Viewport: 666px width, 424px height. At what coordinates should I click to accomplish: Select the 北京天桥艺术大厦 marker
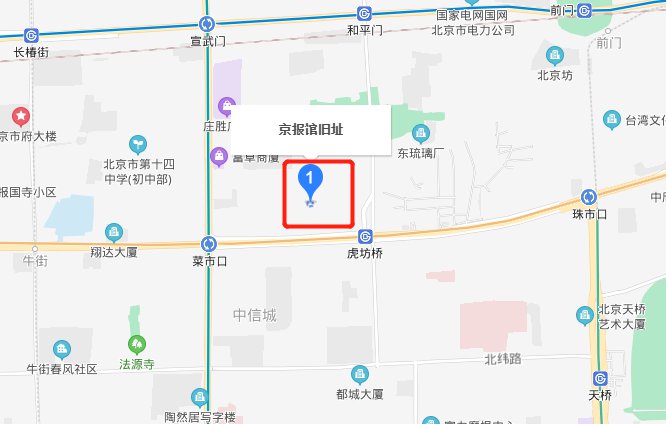pos(584,316)
